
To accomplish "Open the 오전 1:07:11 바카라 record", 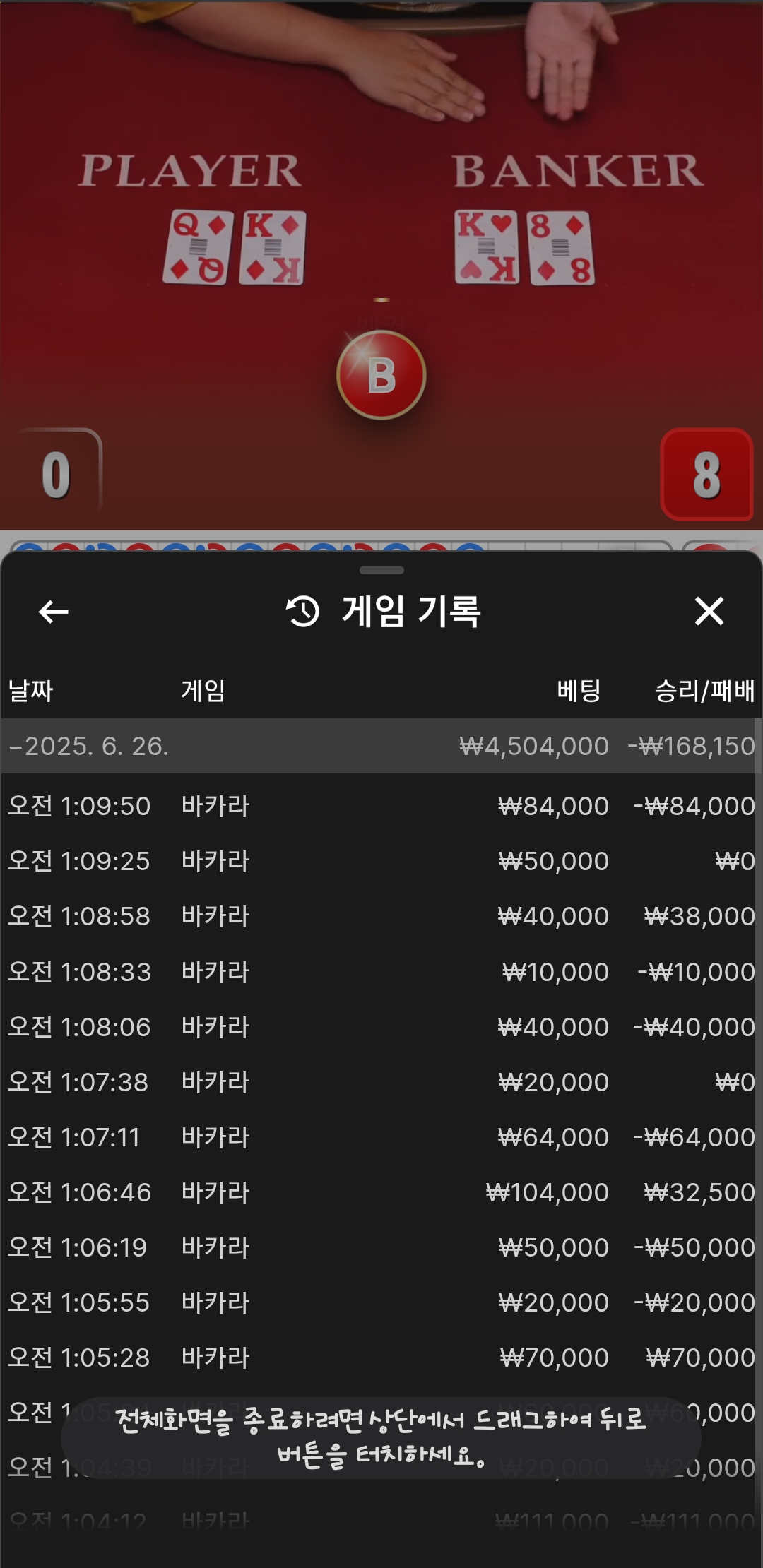I will click(x=380, y=1137).
